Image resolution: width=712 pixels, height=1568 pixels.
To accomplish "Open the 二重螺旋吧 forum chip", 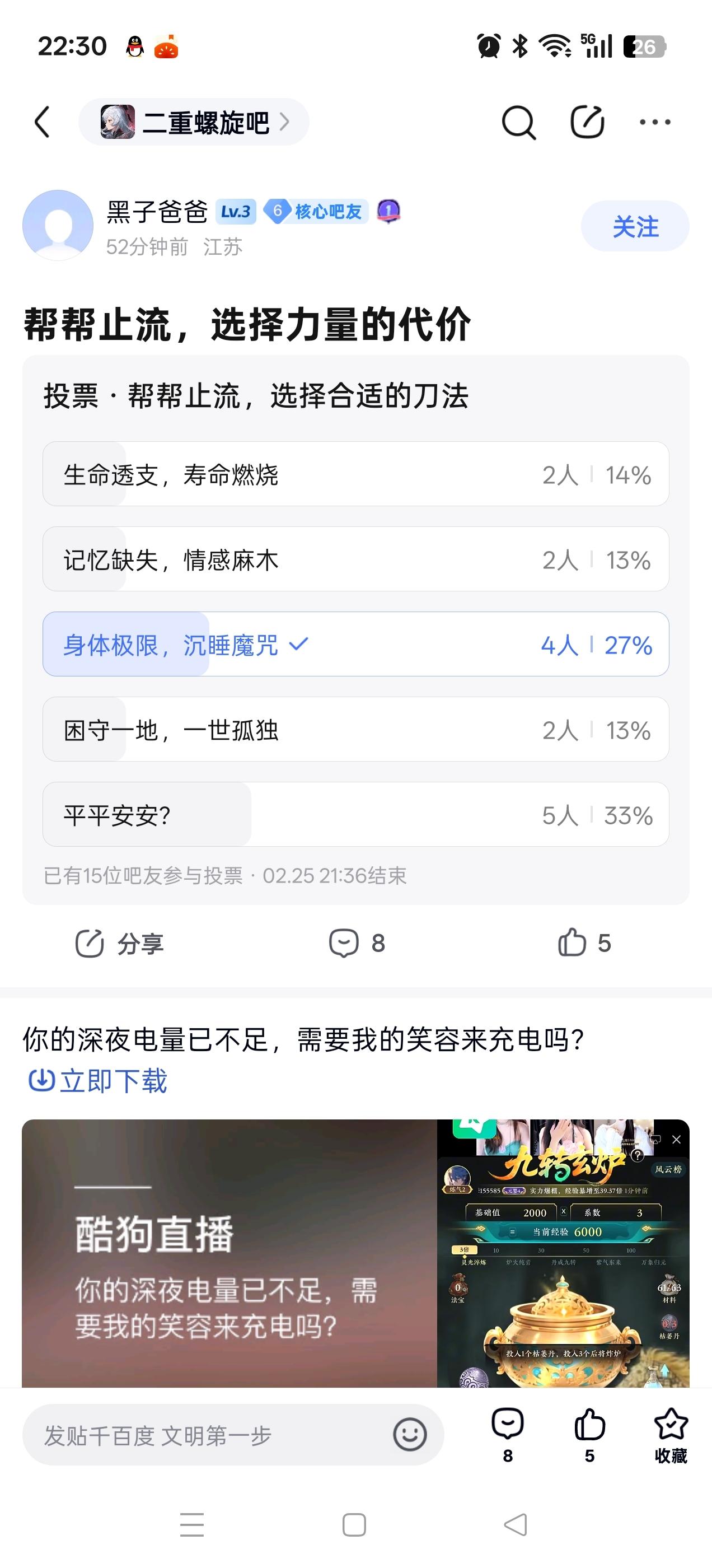I will [x=194, y=122].
